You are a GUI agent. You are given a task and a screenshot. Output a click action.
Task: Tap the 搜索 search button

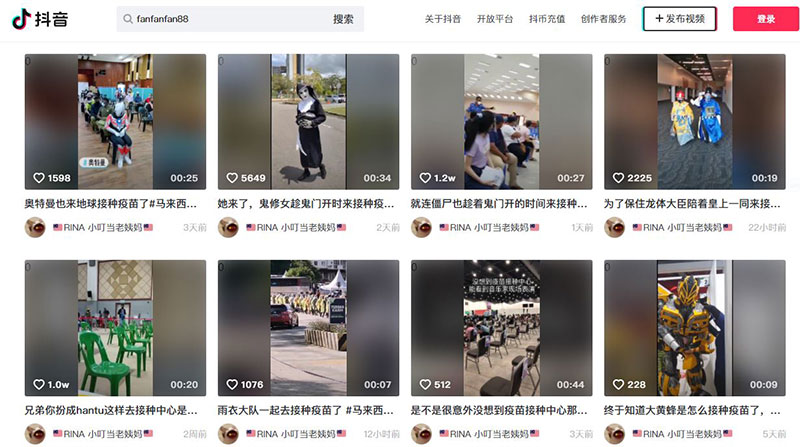tap(343, 19)
